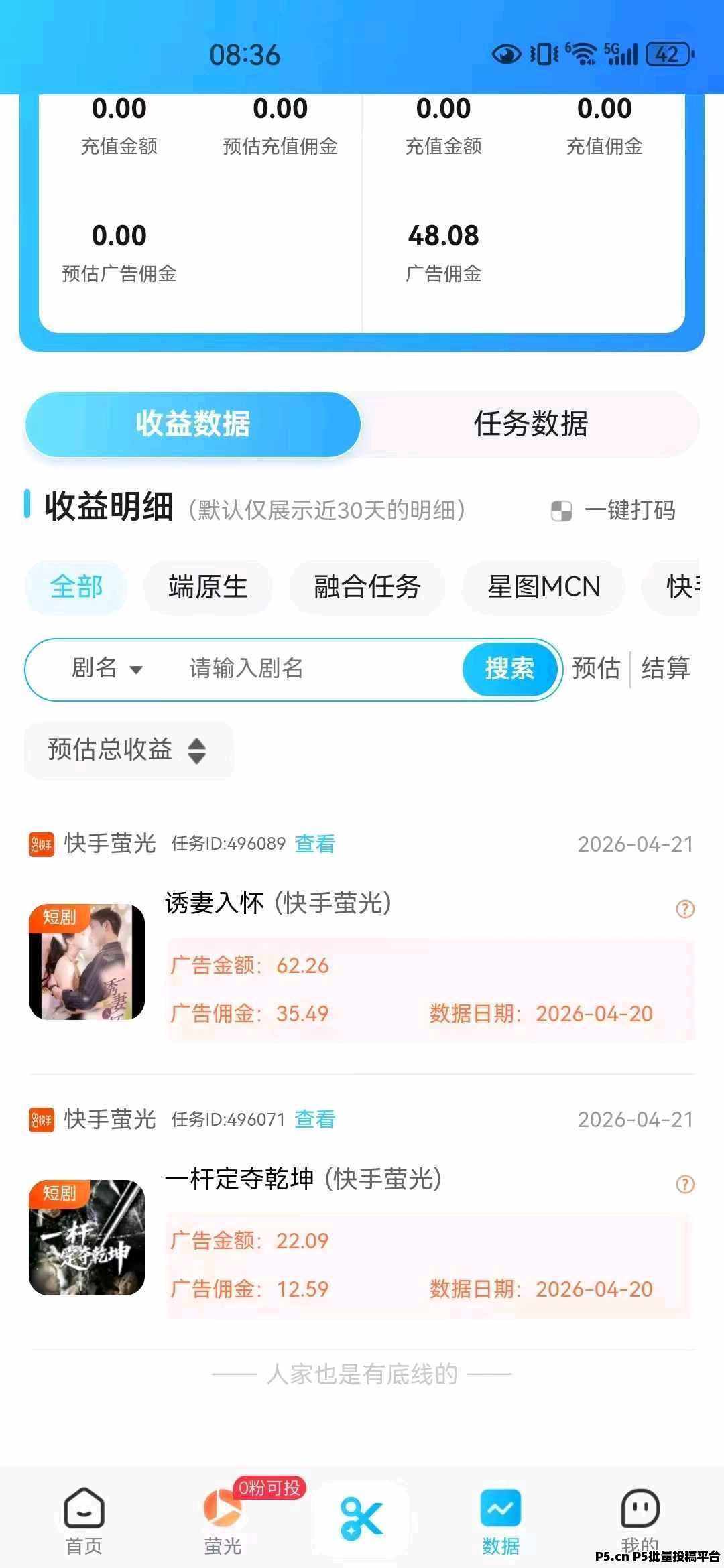Screen dimensions: 724x1568
Task: Tap 查看 for task ID 496071
Action: coord(315,1119)
